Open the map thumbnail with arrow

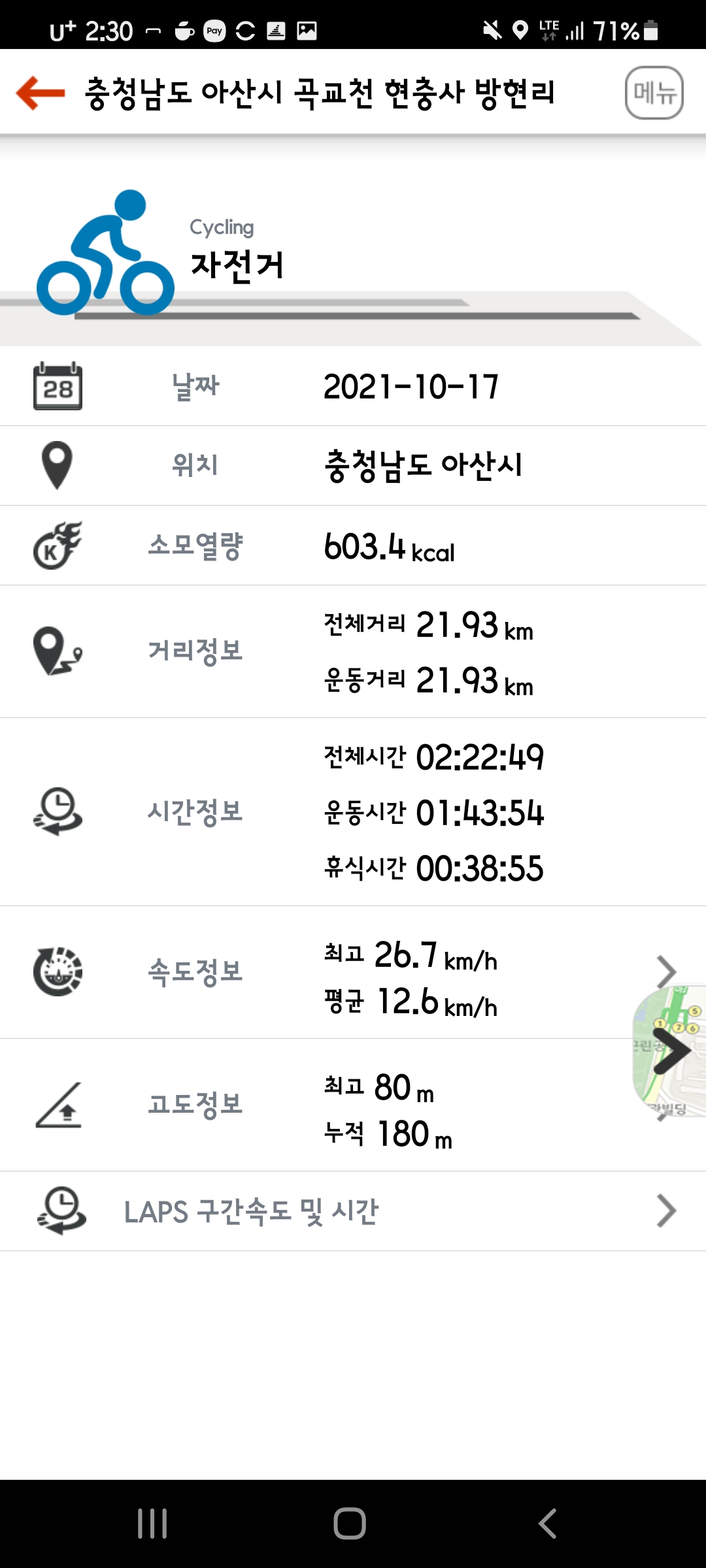coord(671,1051)
